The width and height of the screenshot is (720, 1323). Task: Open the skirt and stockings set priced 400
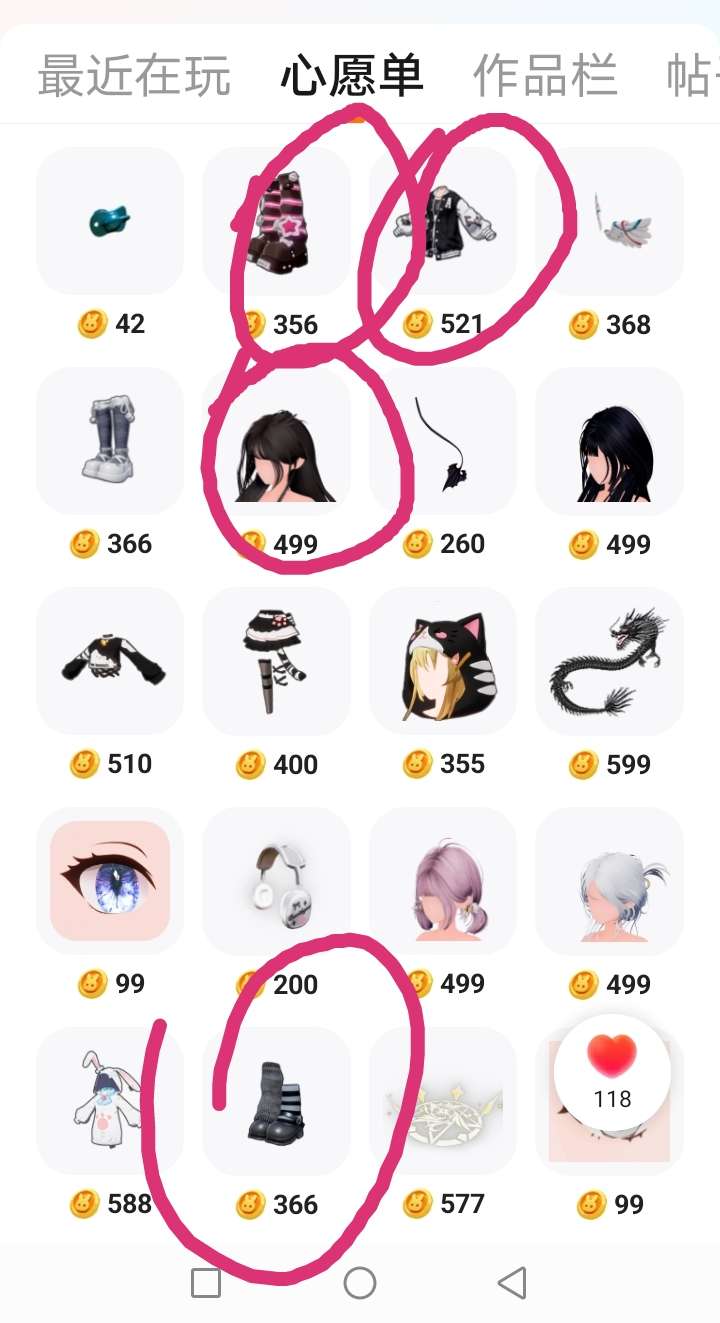click(x=277, y=661)
